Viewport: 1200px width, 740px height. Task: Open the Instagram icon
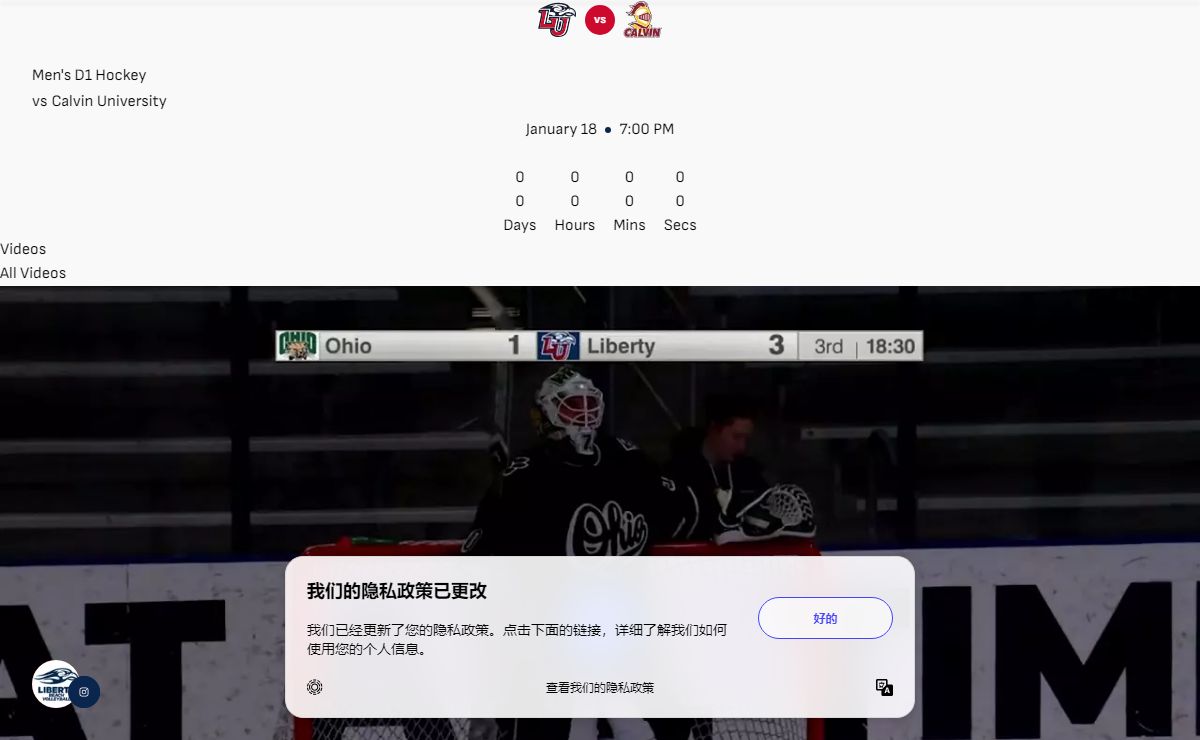point(84,692)
